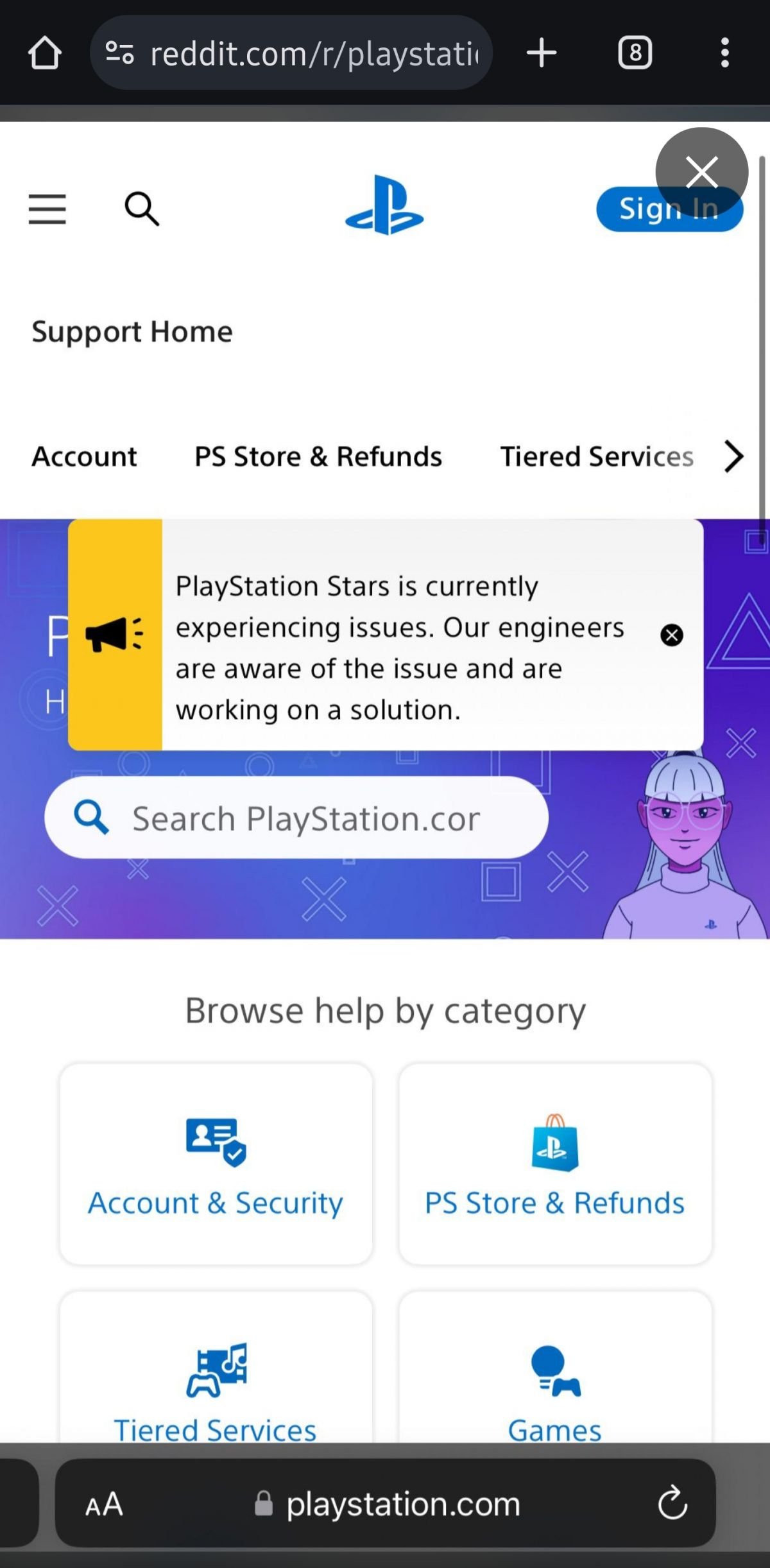Open the PlayStation hamburger menu
Viewport: 770px width, 1568px height.
click(x=47, y=209)
